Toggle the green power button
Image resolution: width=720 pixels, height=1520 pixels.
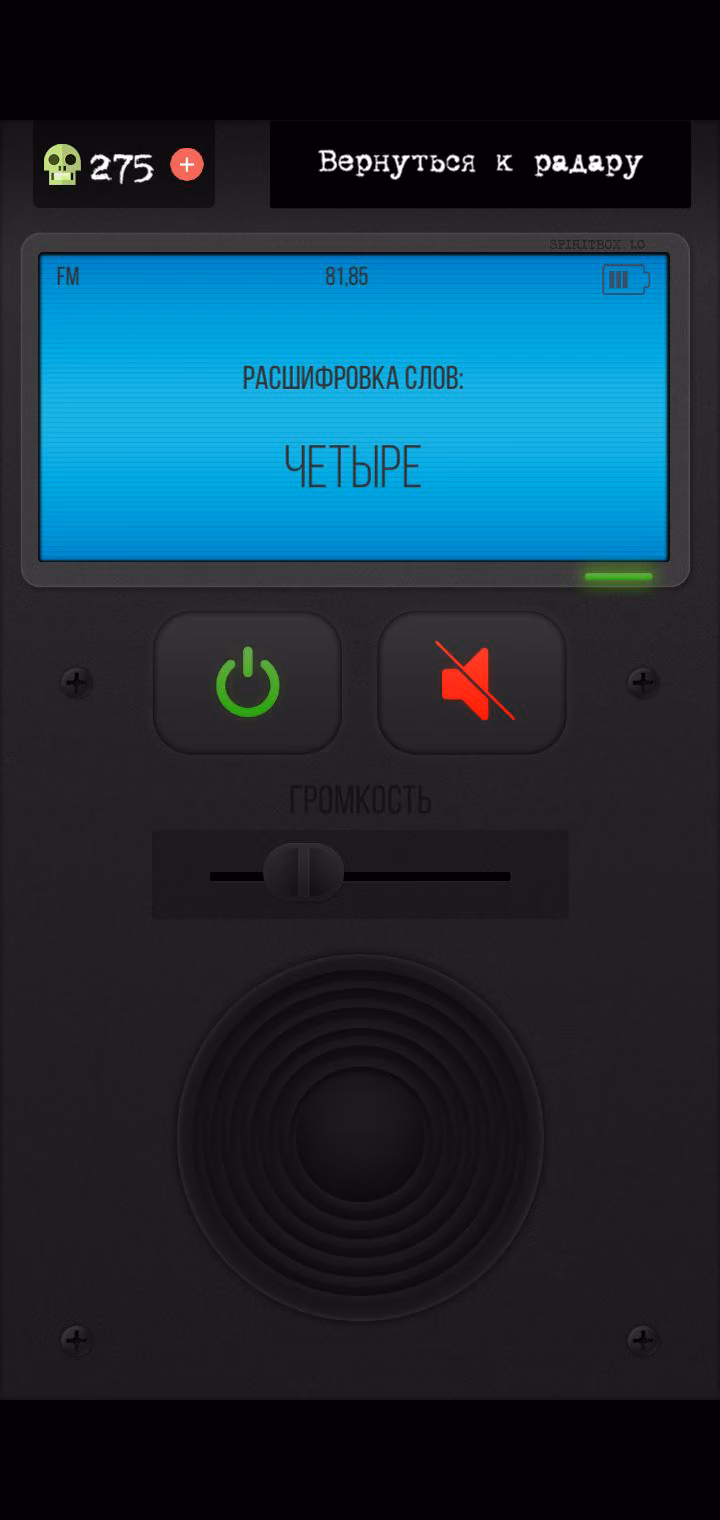pyautogui.click(x=248, y=683)
